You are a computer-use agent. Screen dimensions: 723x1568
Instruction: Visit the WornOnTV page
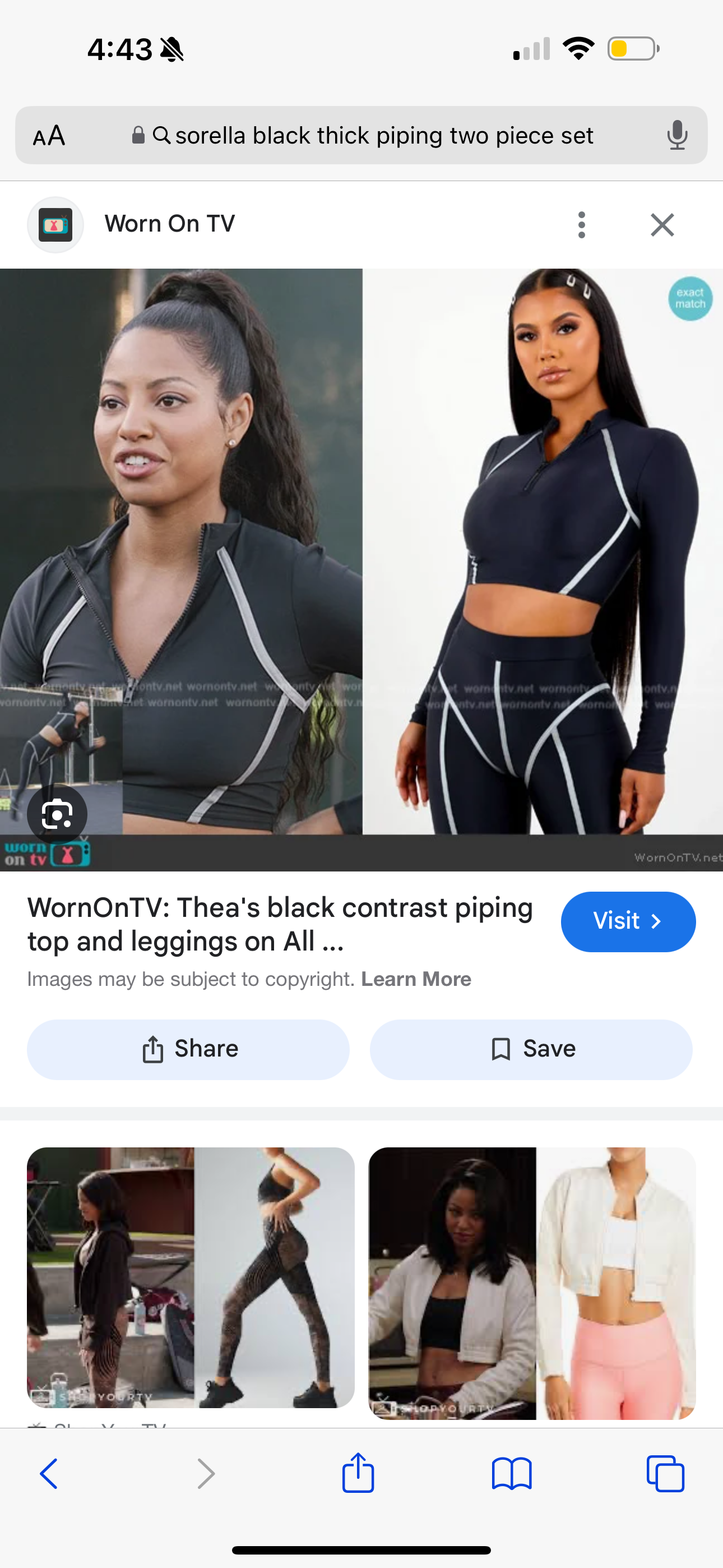click(628, 921)
